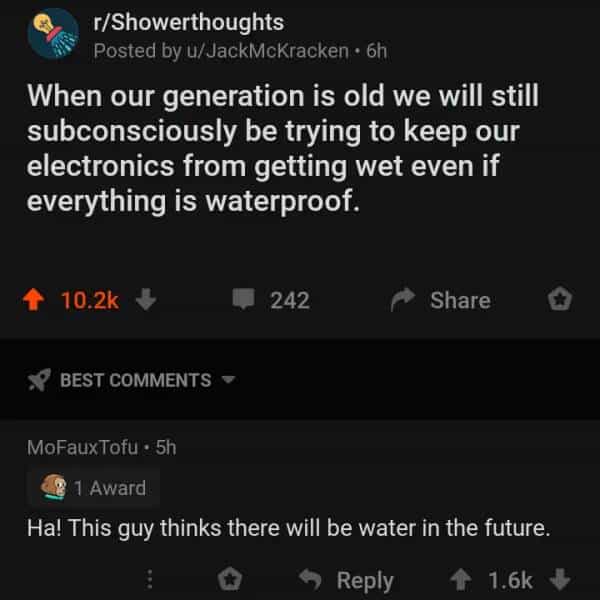The image size is (600, 600).
Task: View the 1 Award on the comment
Action: [x=93, y=488]
